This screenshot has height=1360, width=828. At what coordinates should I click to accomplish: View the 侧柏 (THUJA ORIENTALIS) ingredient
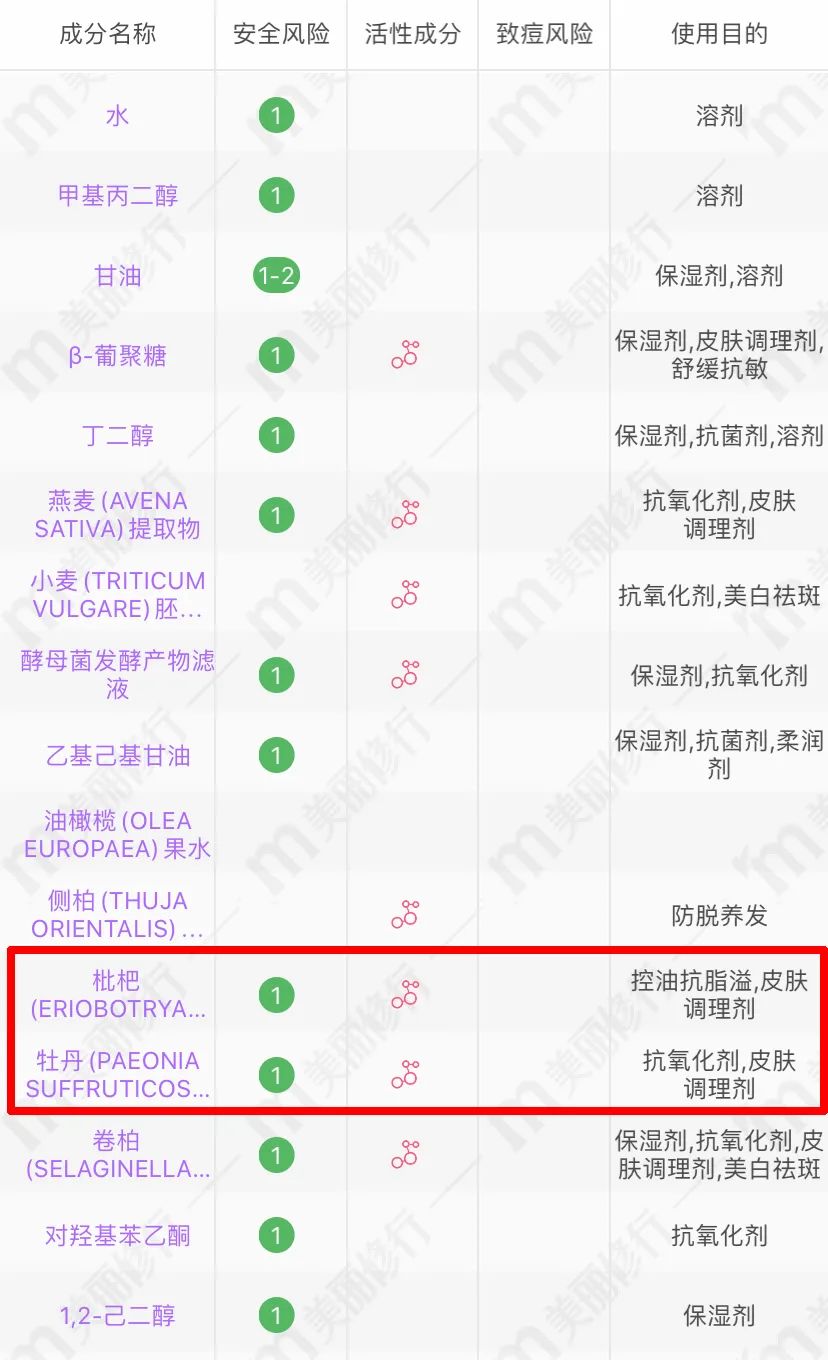click(x=118, y=915)
